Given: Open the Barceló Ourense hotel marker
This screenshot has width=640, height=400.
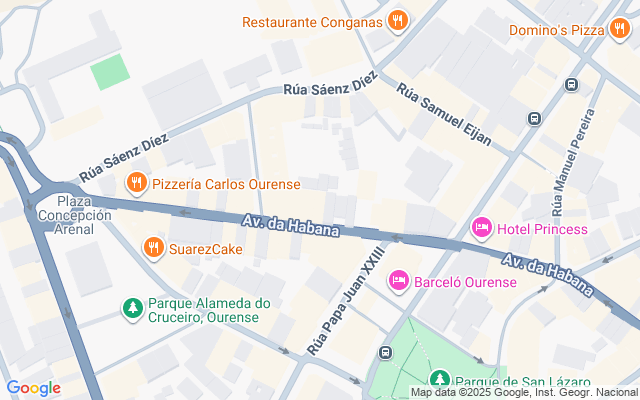Looking at the screenshot, I should point(399,281).
